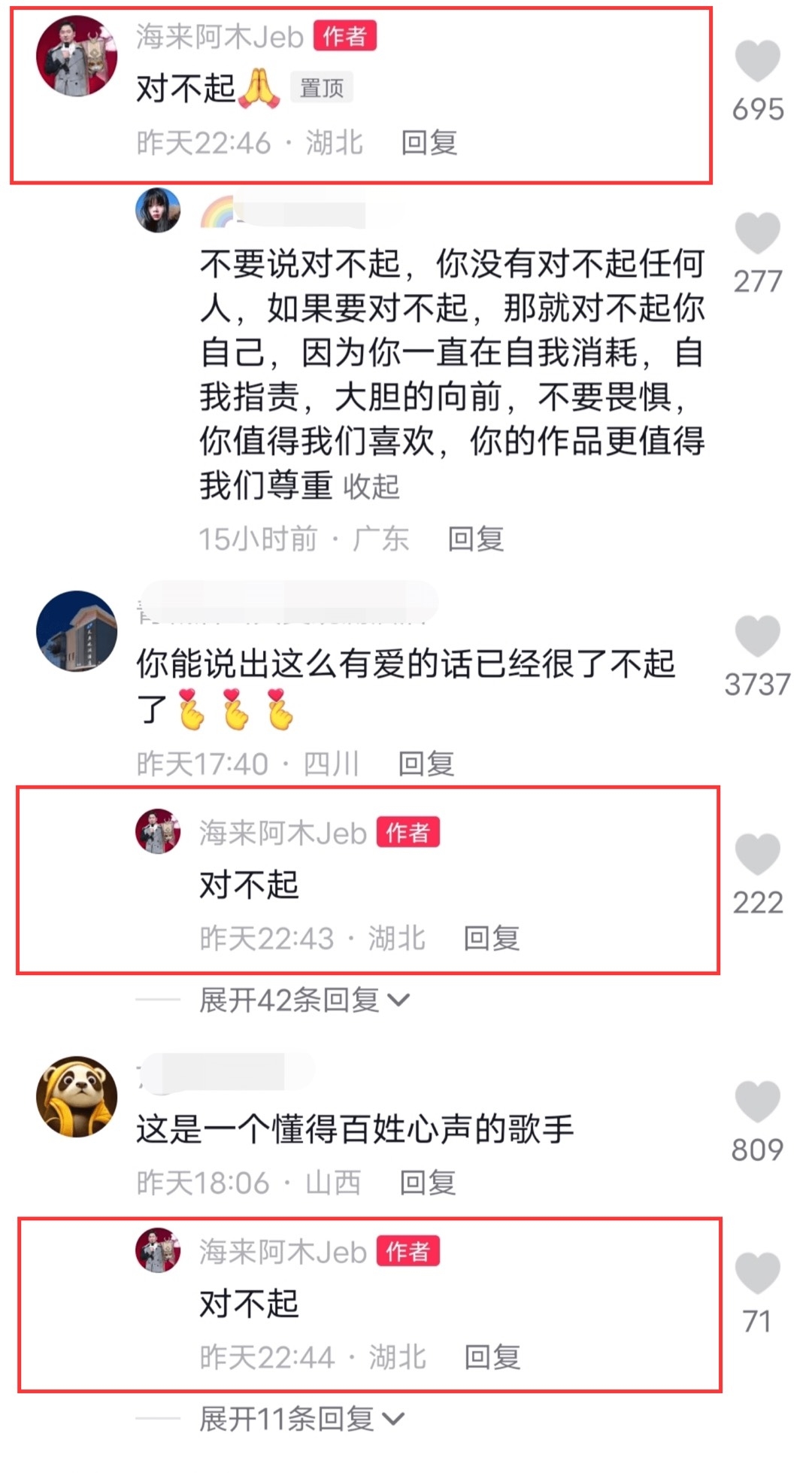This screenshot has width=812, height=1473.
Task: Like the Sichuan comment with 3737 likes
Action: 757,636
